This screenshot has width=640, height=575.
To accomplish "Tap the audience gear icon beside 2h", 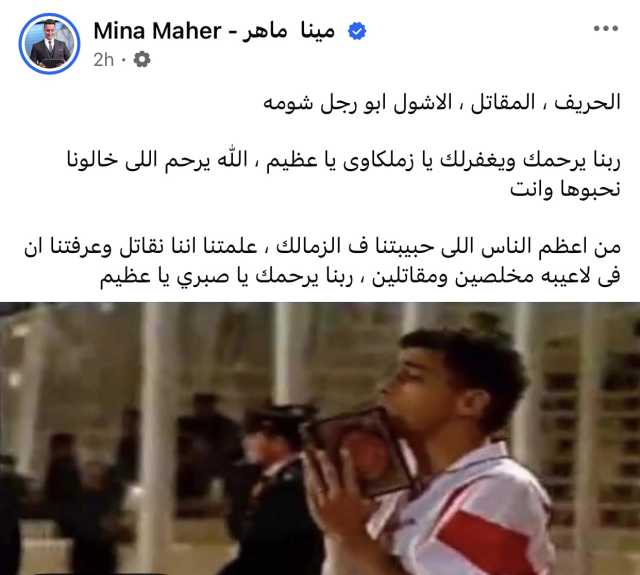I will coord(143,59).
